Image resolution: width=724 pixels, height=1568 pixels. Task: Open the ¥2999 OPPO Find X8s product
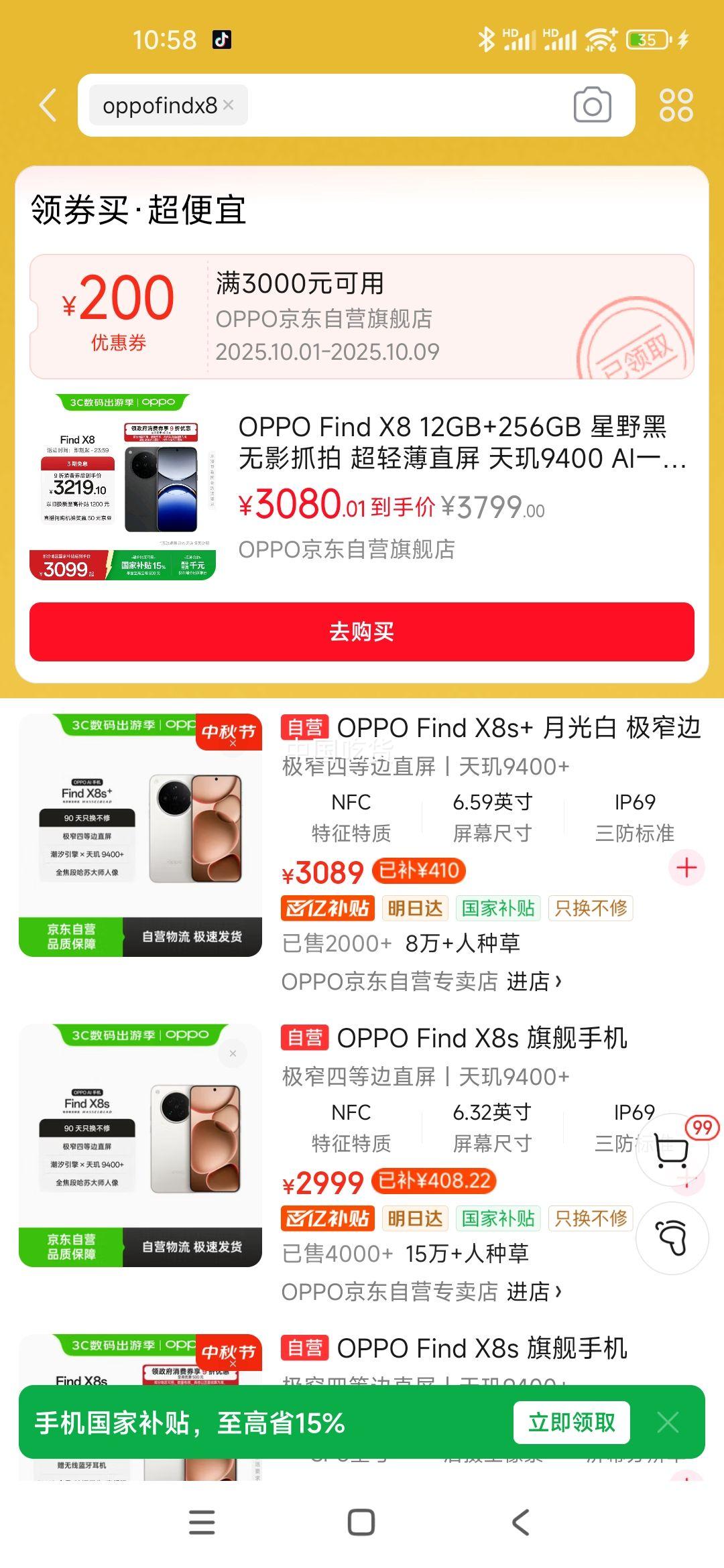click(x=481, y=1038)
